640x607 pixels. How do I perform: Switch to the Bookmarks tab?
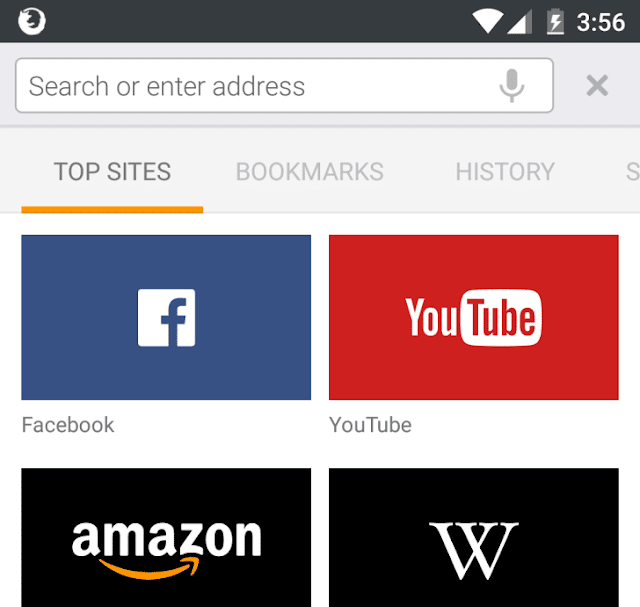(x=309, y=172)
